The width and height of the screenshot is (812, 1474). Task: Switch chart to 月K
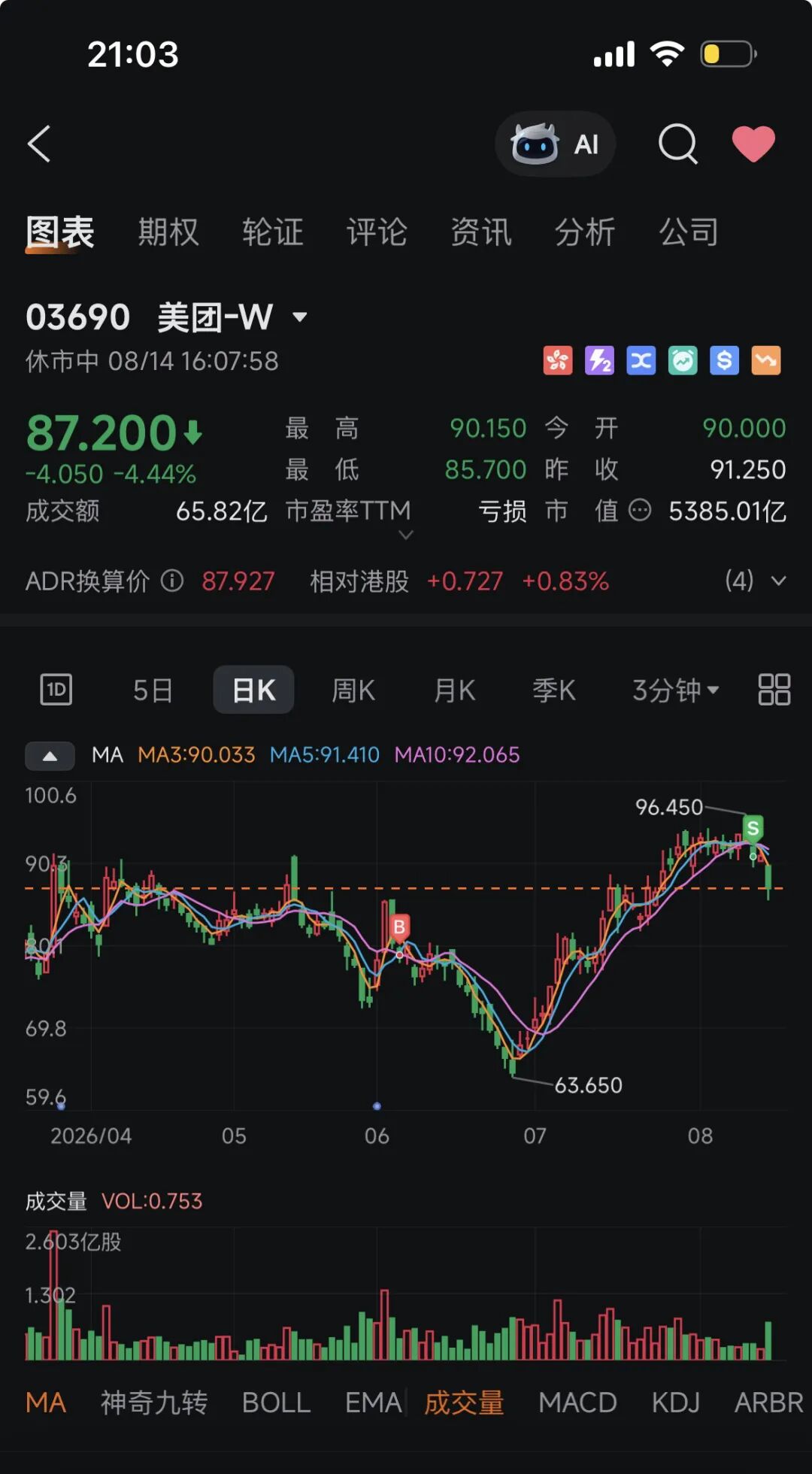(455, 690)
